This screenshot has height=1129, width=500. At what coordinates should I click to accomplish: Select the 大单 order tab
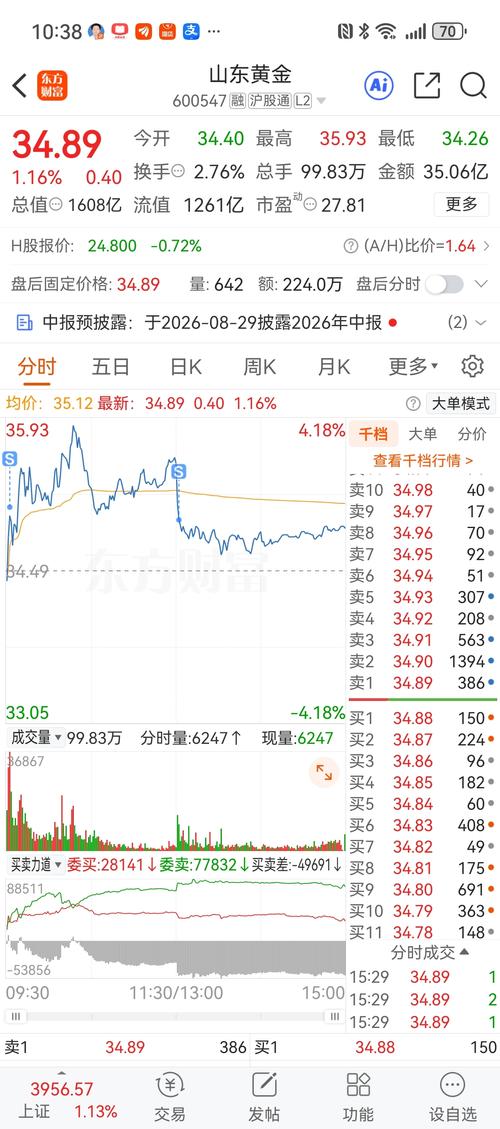(x=422, y=433)
